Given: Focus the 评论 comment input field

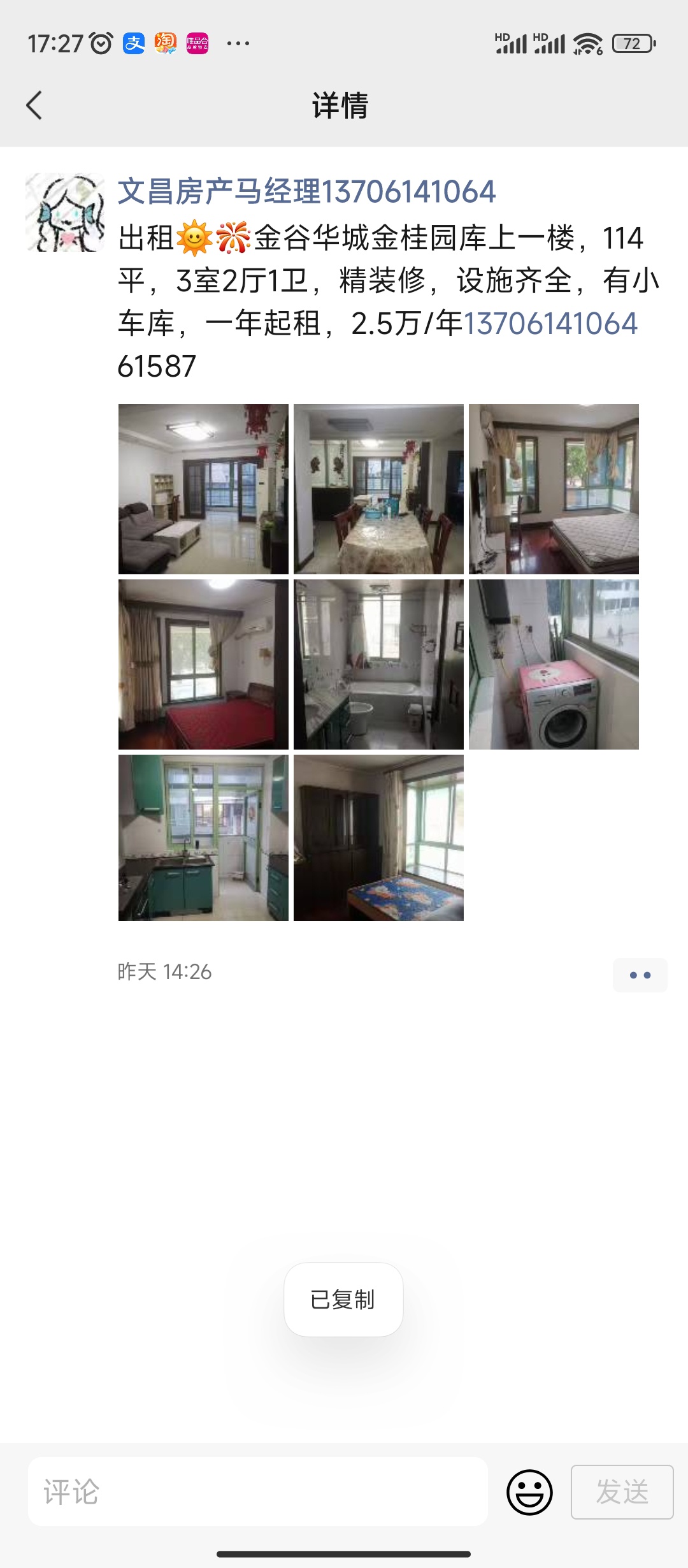Looking at the screenshot, I should 258,1492.
